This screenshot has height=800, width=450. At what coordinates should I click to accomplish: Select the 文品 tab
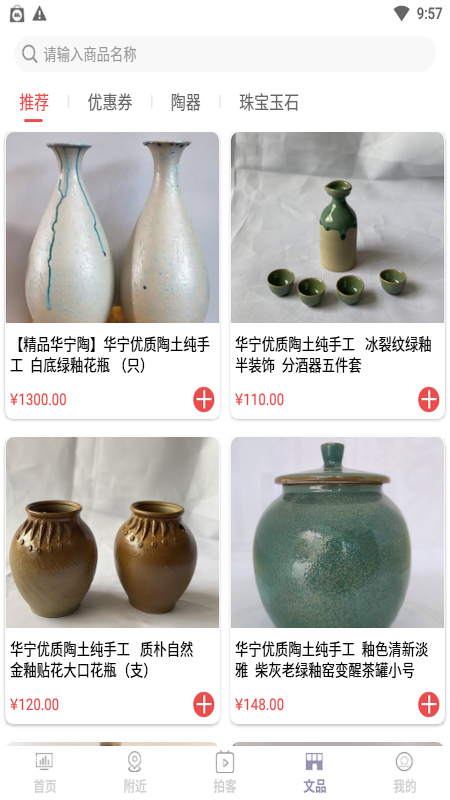pyautogui.click(x=315, y=772)
